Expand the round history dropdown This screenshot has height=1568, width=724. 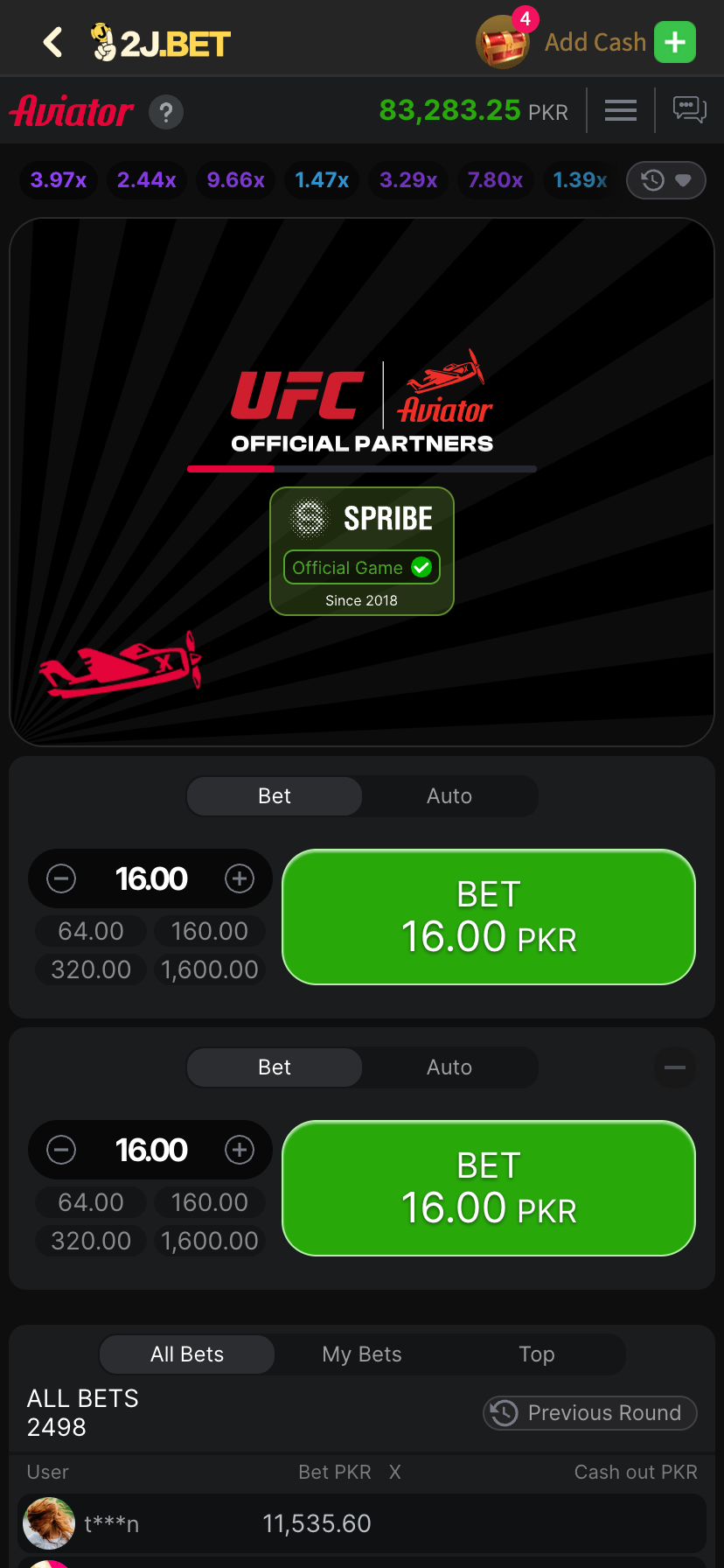666,180
